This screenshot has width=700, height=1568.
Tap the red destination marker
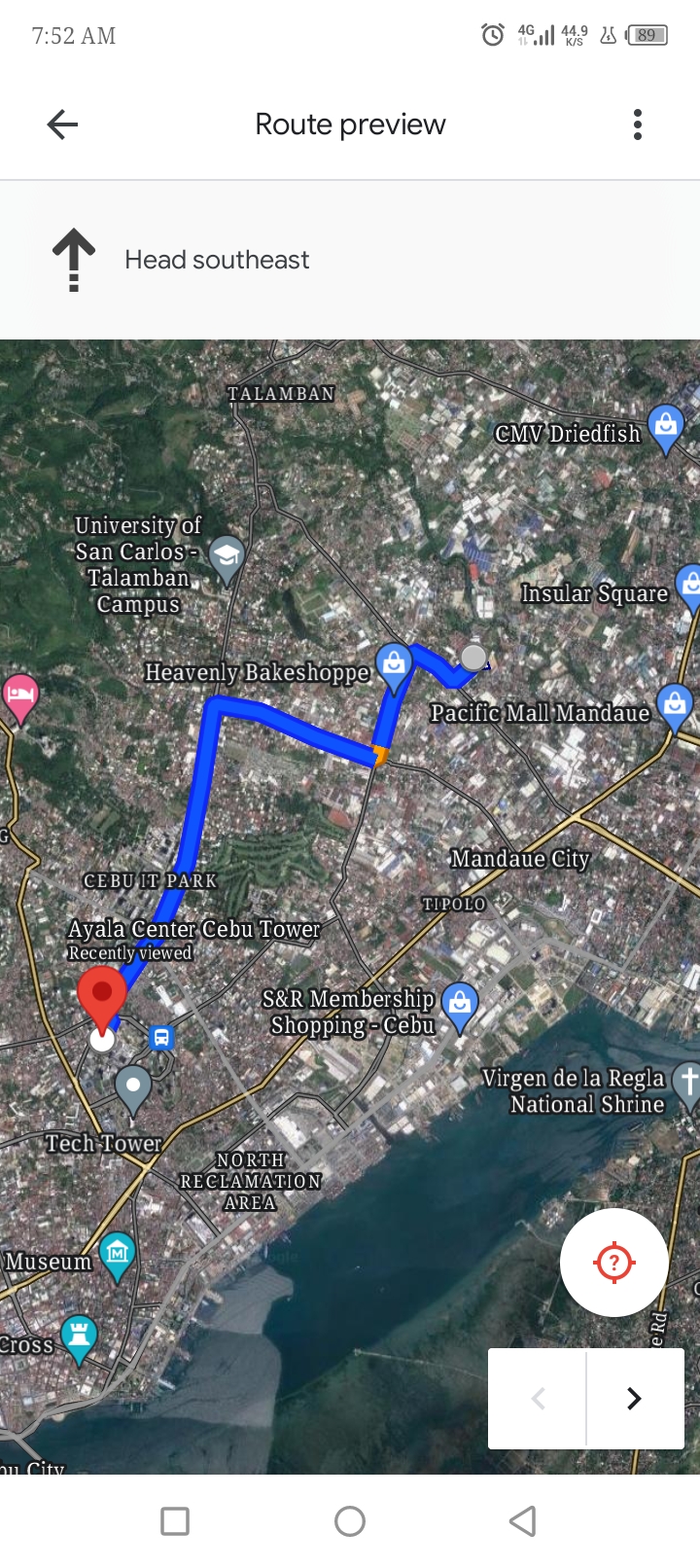click(x=102, y=995)
